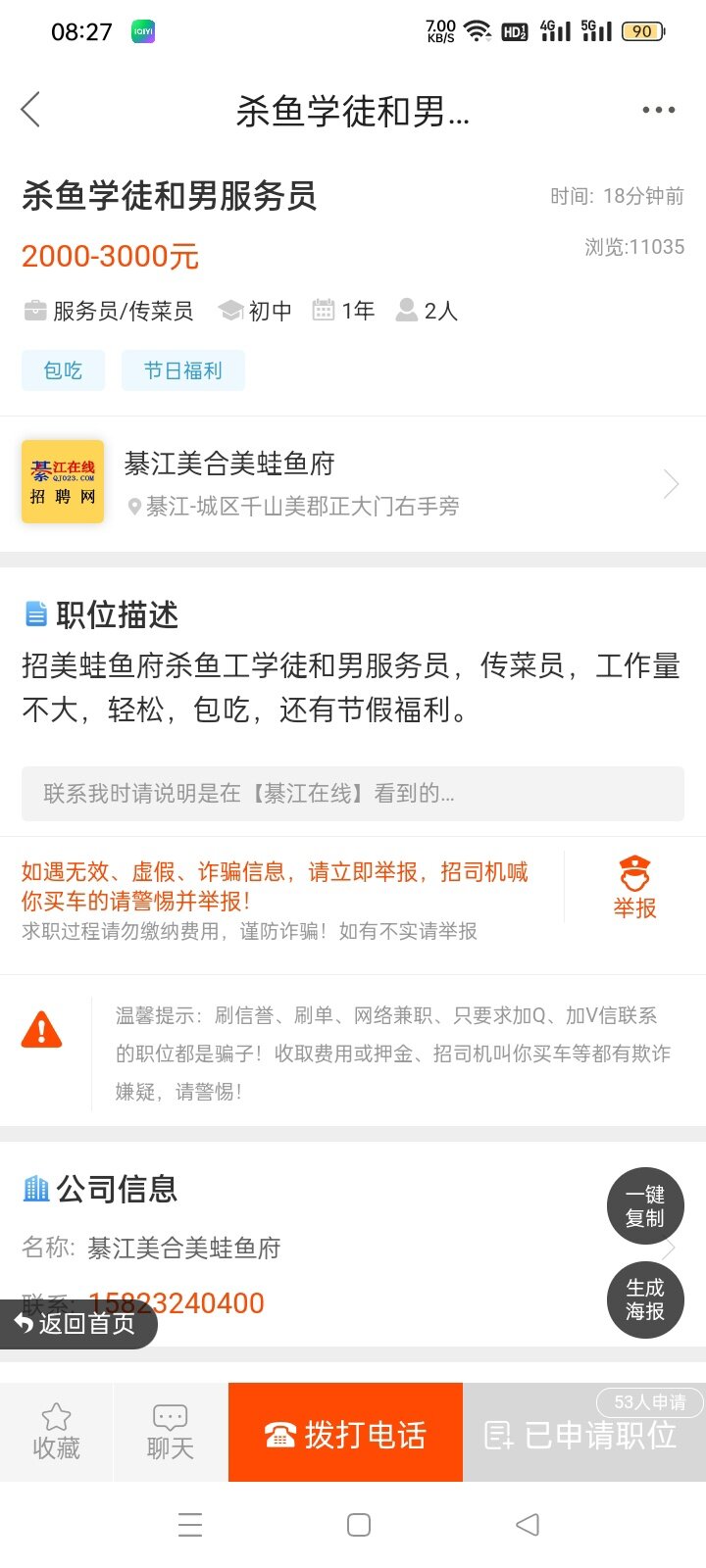Tap 一键复制 to copy the job info
The image size is (706, 1568).
644,1206
